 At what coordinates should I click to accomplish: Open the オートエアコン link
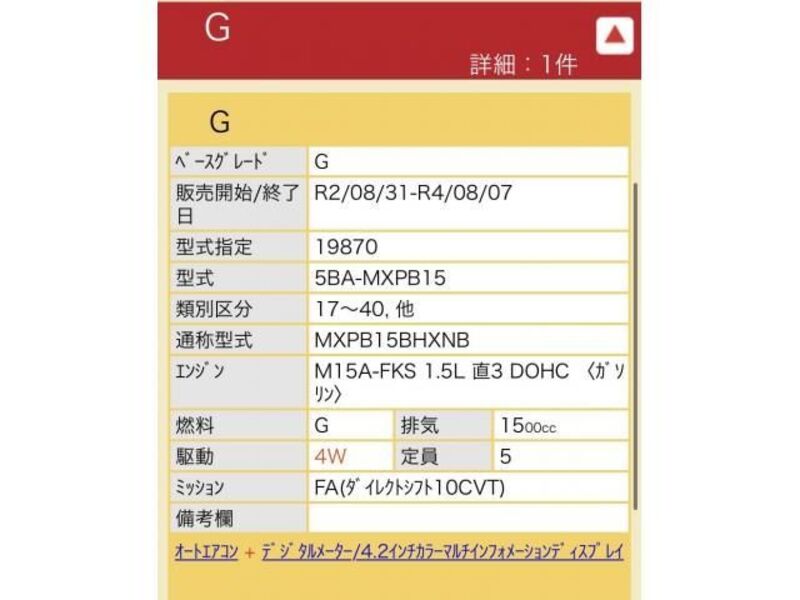[206, 552]
